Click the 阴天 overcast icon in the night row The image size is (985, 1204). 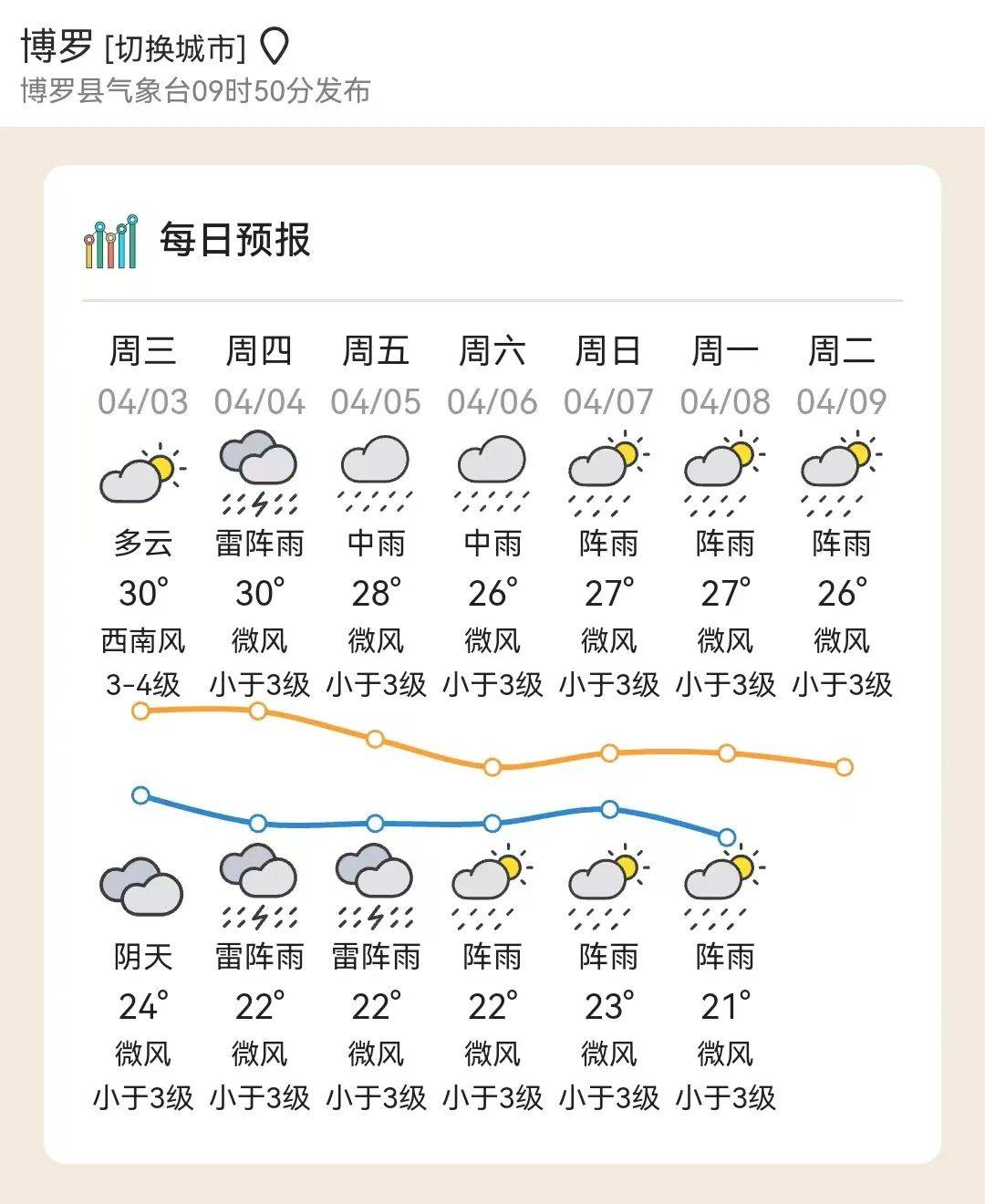tap(141, 883)
